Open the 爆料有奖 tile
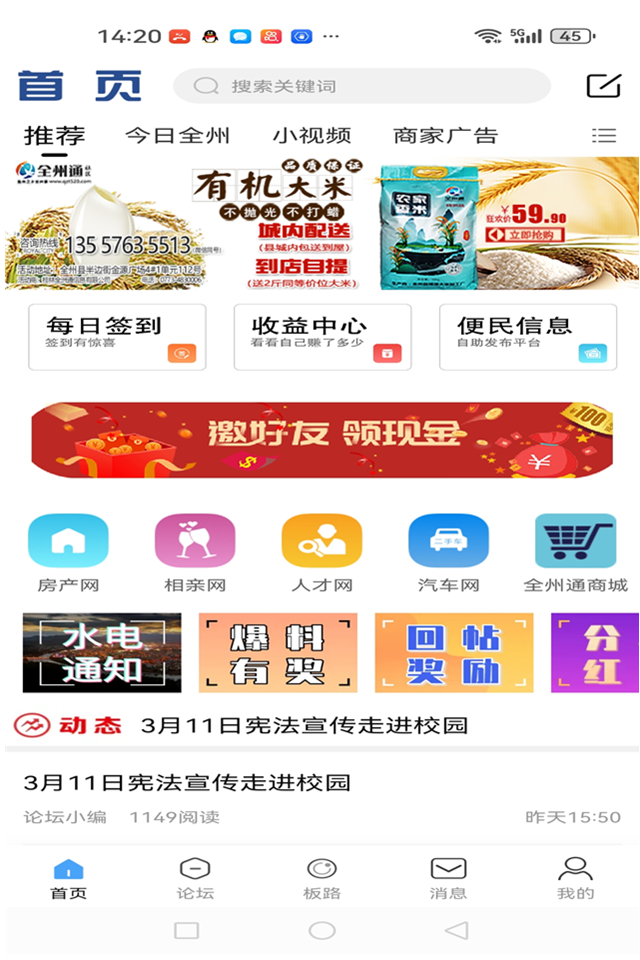Image resolution: width=640 pixels, height=960 pixels. 277,653
